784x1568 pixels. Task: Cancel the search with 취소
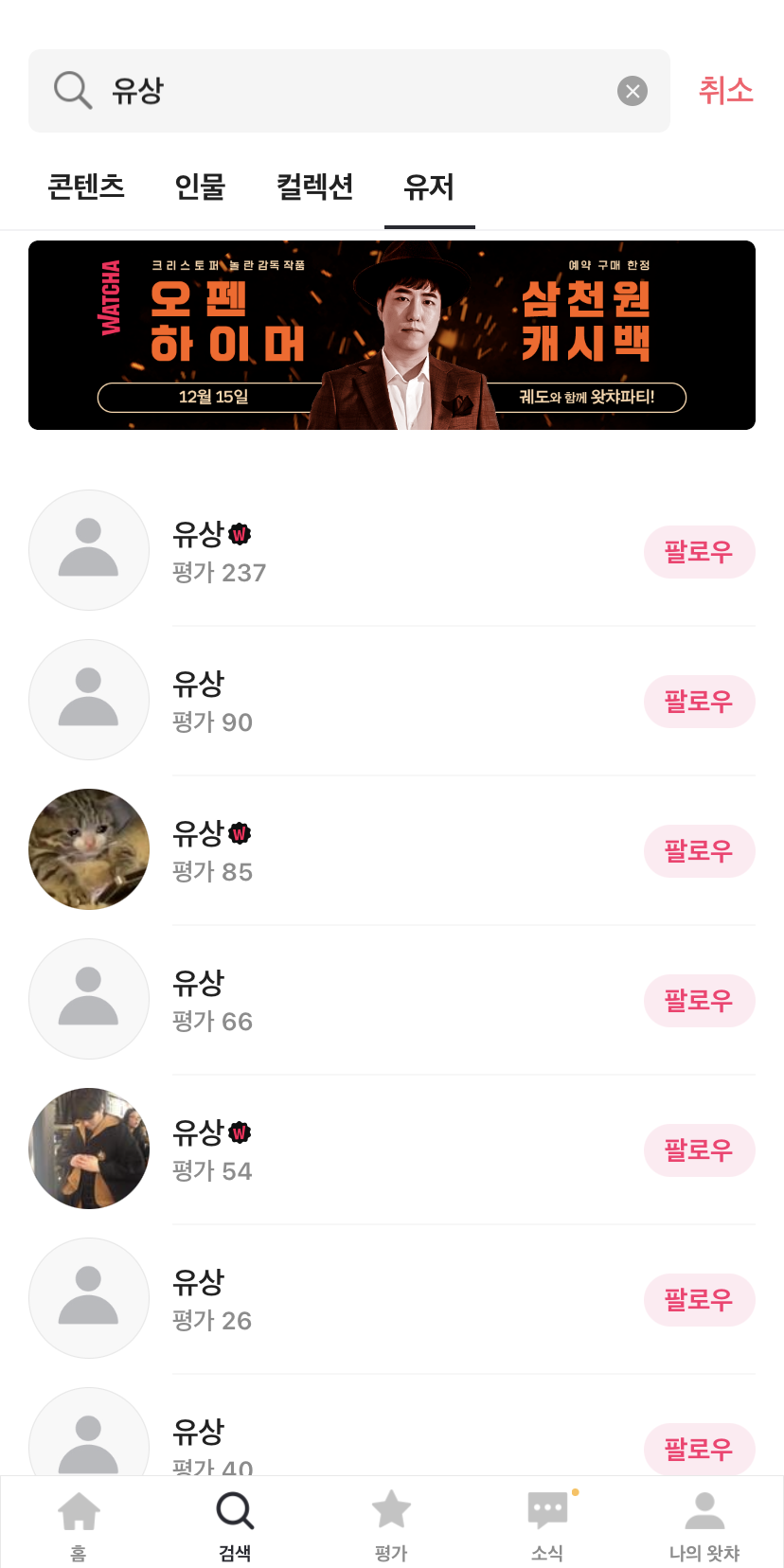725,91
